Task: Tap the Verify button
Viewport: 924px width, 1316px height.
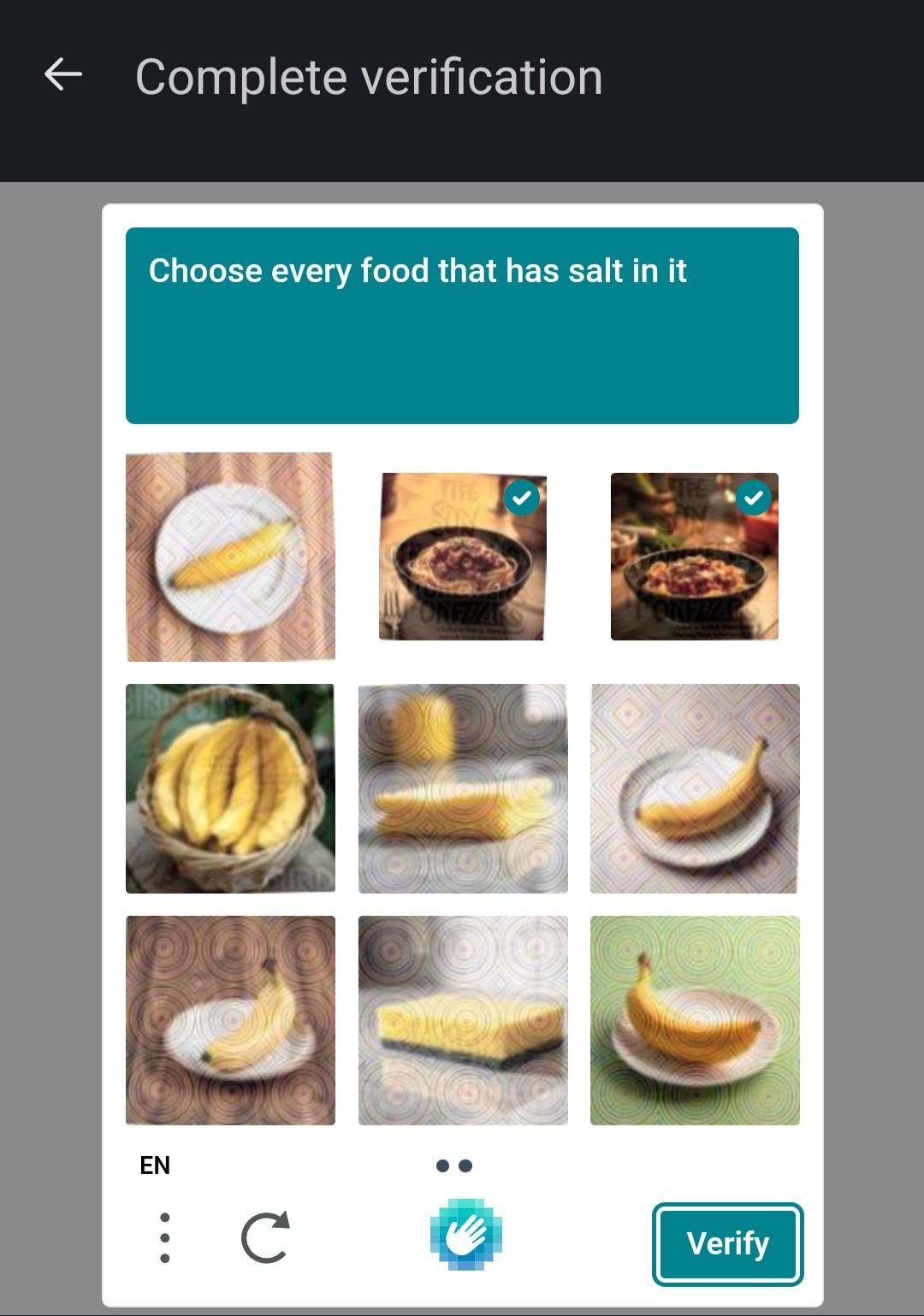Action: 727,1243
